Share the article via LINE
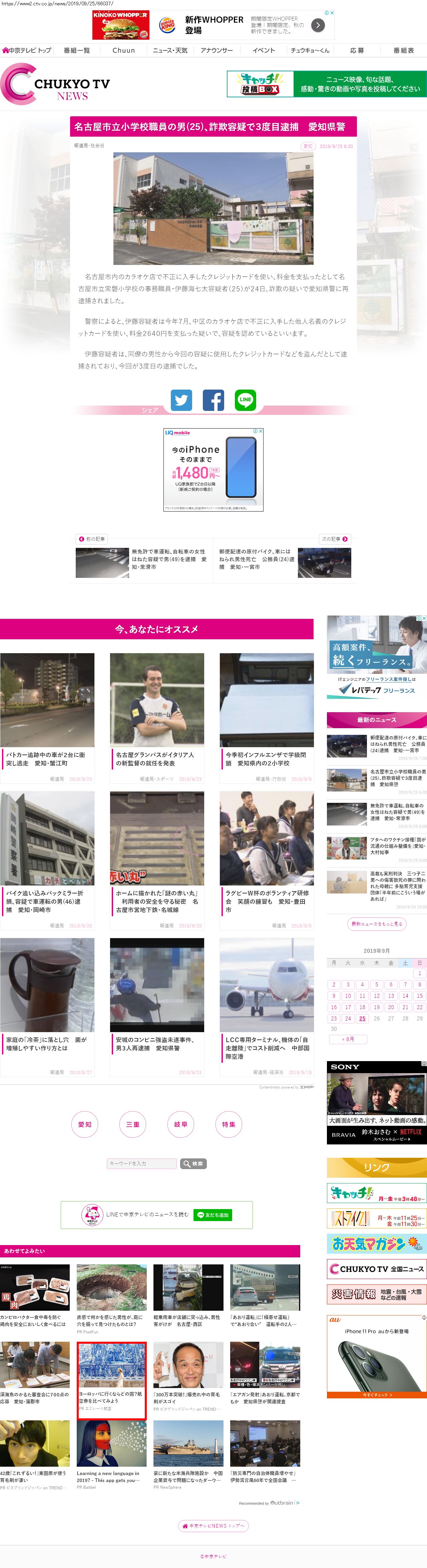The image size is (427, 1568). tap(246, 400)
